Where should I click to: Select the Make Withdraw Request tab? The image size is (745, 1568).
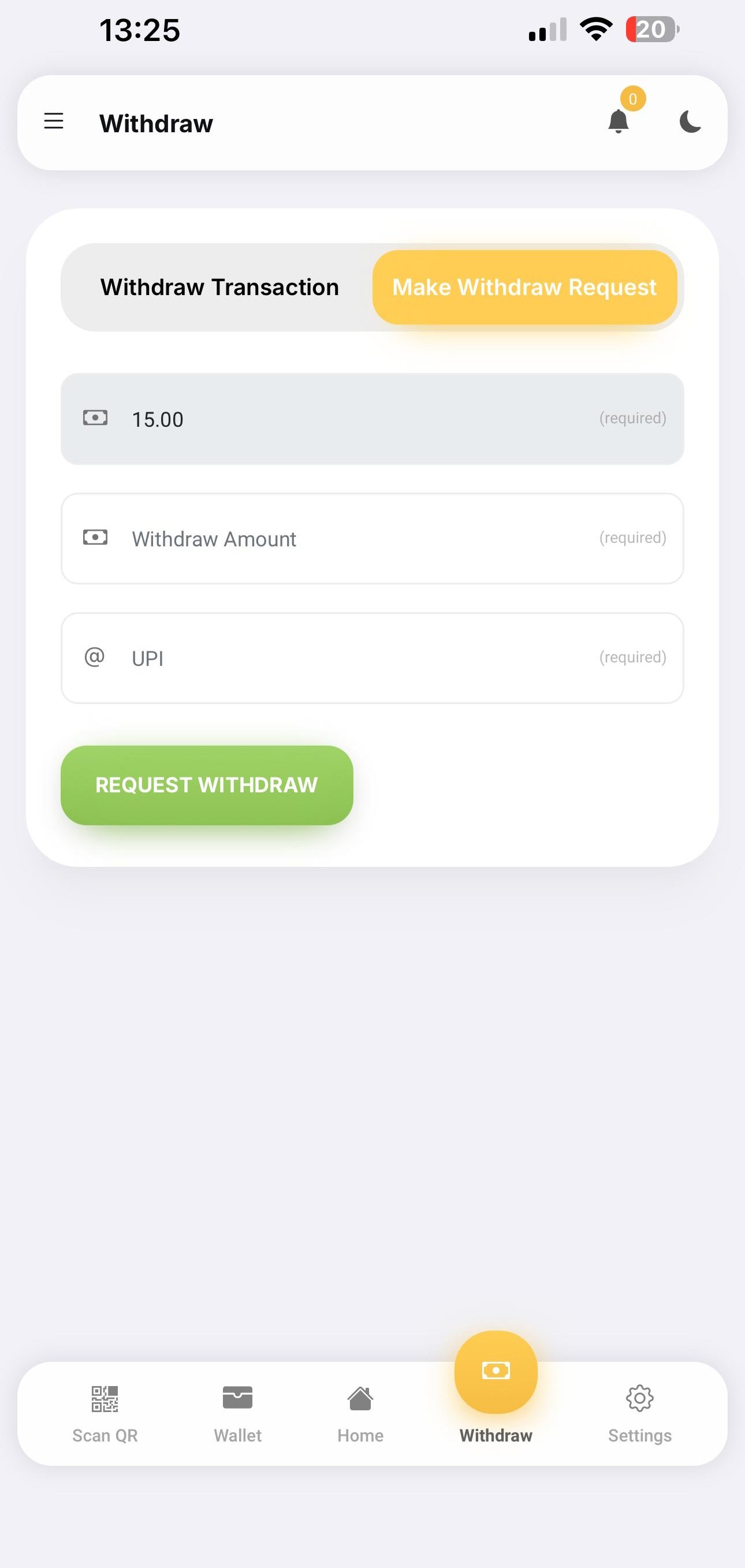[x=524, y=287]
